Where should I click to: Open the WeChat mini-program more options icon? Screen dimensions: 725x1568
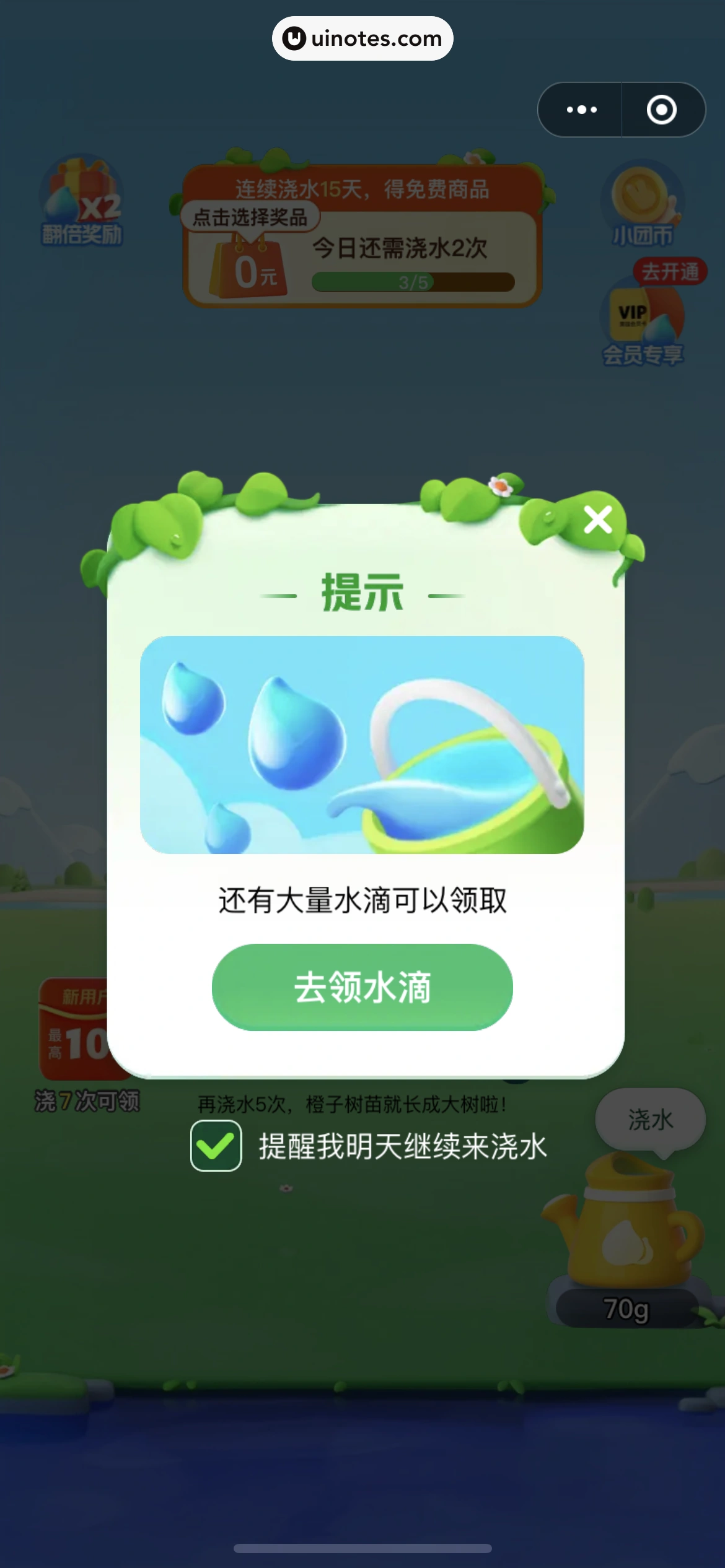[580, 109]
